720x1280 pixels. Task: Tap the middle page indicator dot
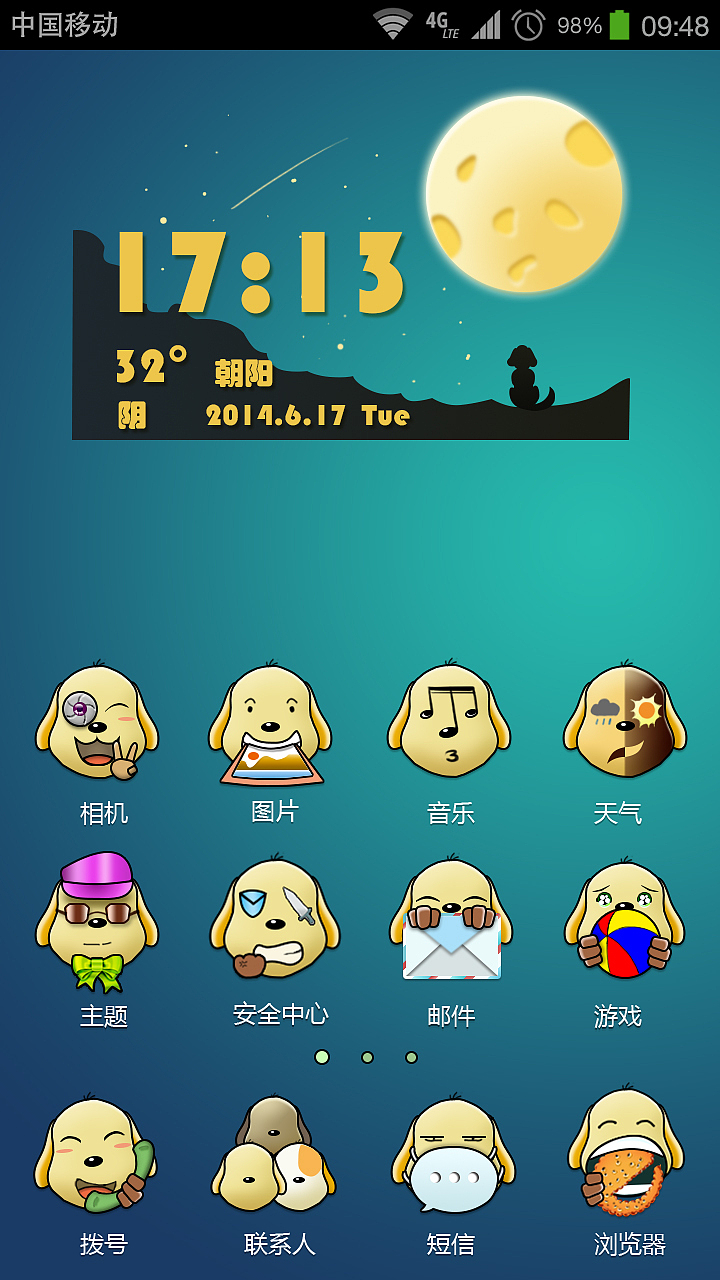click(x=366, y=1056)
